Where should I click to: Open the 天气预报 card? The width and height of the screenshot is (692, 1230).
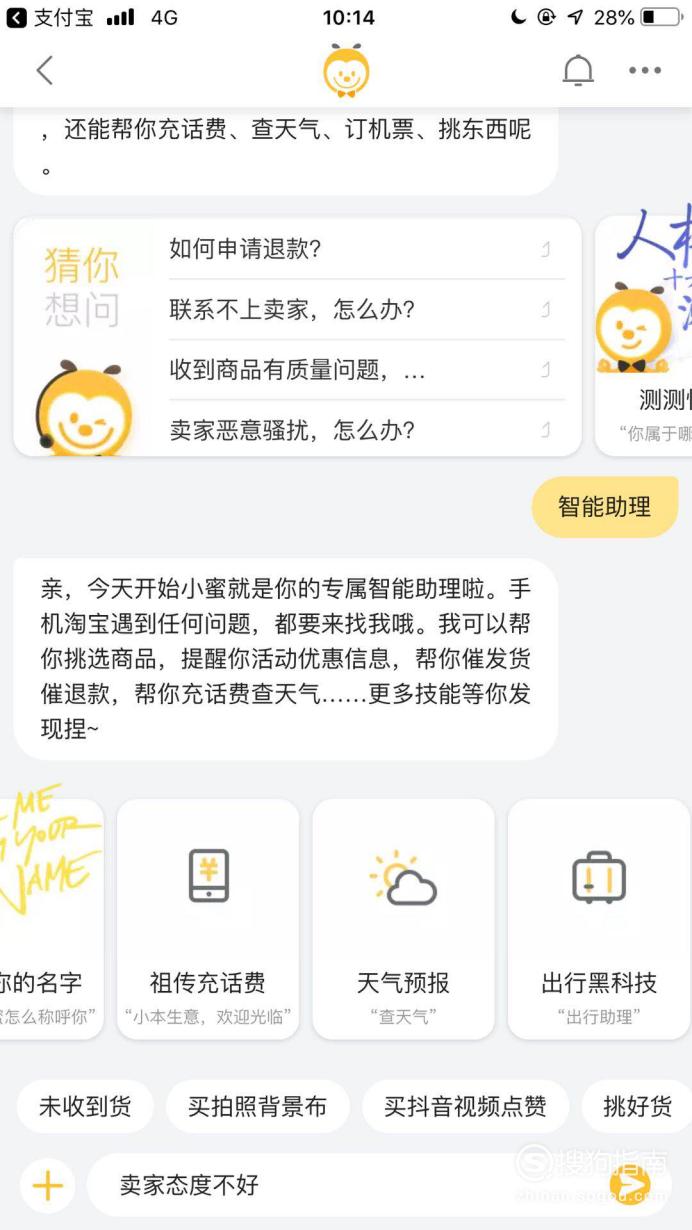[403, 919]
